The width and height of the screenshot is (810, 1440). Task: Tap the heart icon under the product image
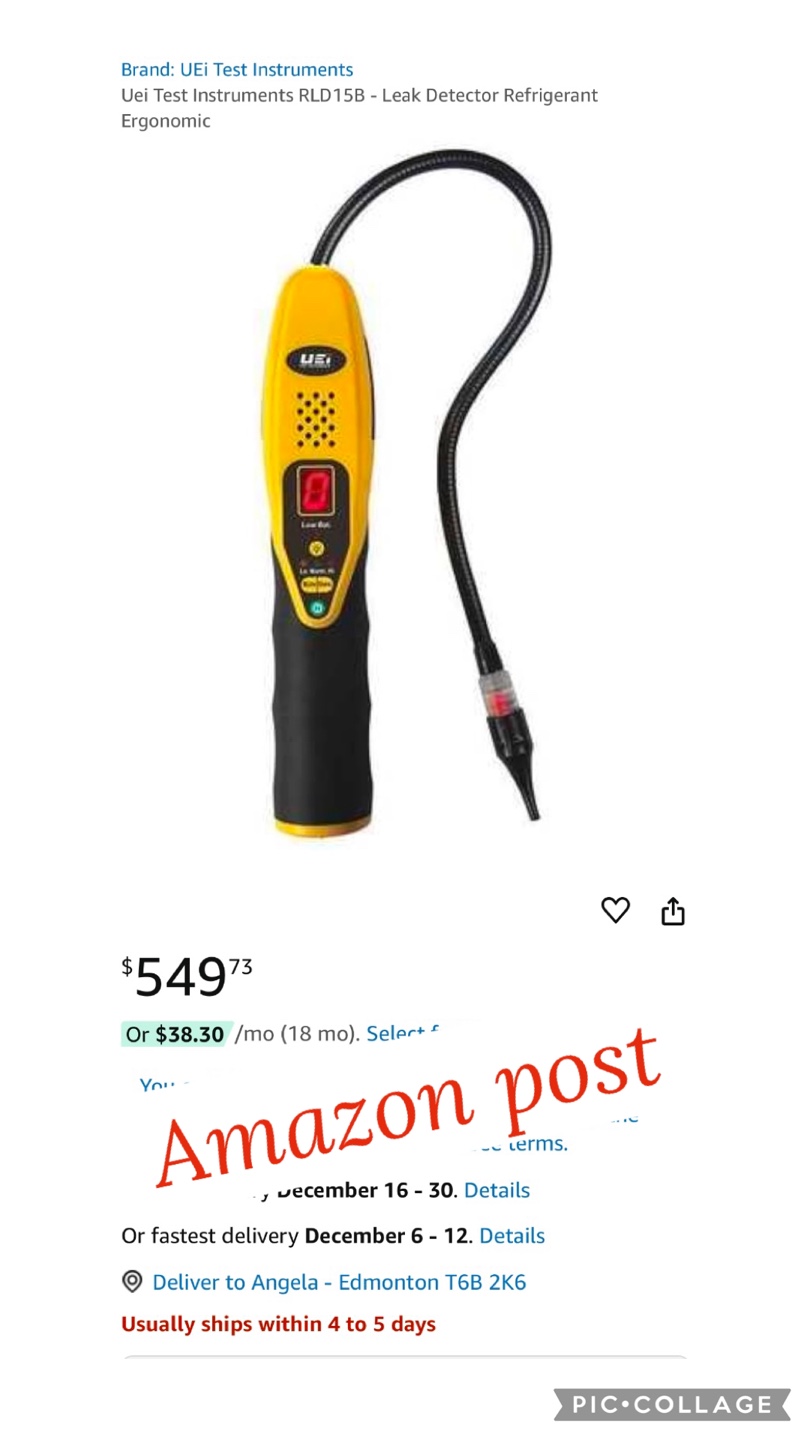[x=614, y=910]
